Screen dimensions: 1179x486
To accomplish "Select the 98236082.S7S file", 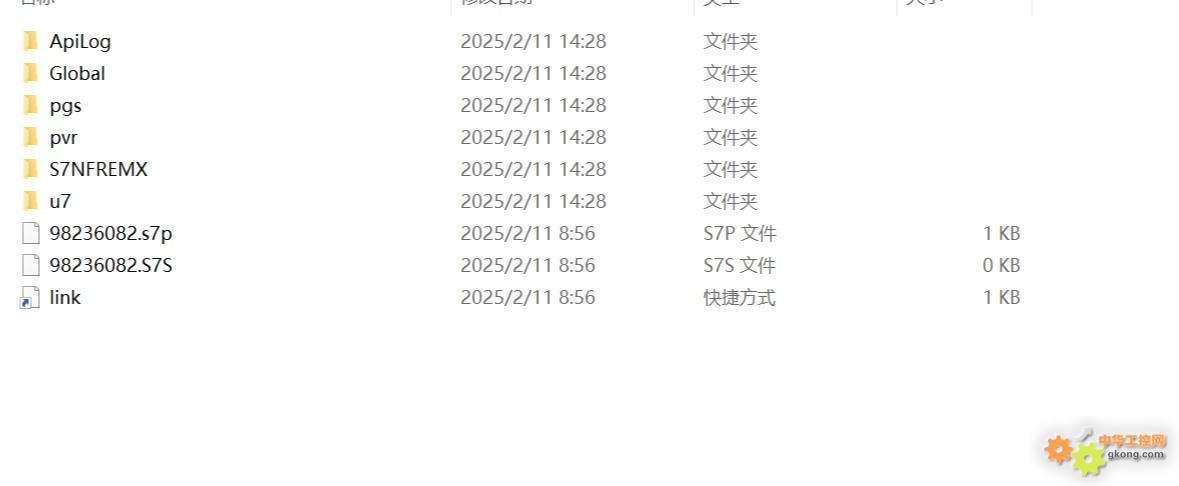I will pos(110,265).
